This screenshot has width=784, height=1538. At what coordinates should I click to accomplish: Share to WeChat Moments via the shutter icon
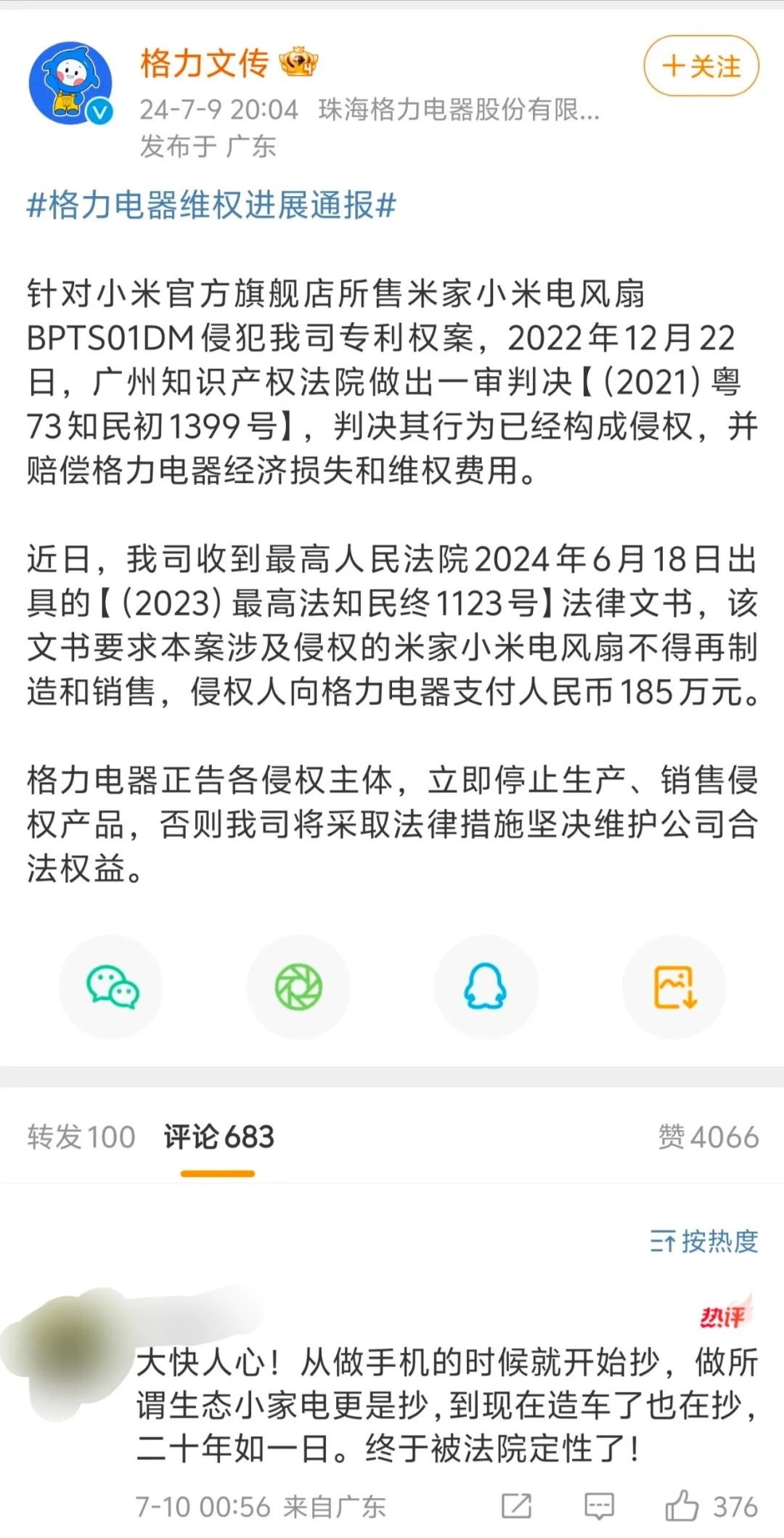[x=298, y=986]
